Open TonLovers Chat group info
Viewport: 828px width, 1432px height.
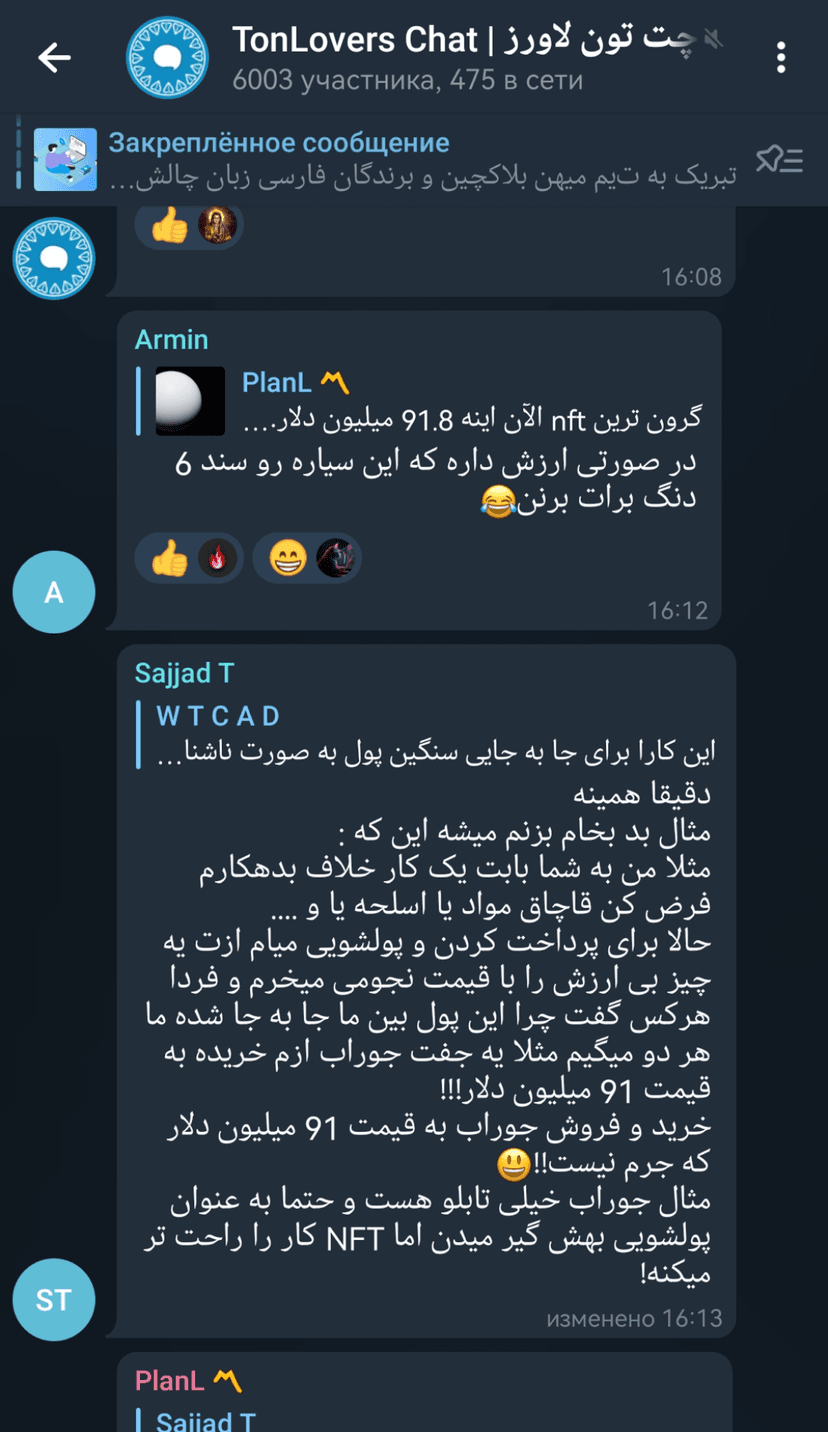(x=420, y=58)
